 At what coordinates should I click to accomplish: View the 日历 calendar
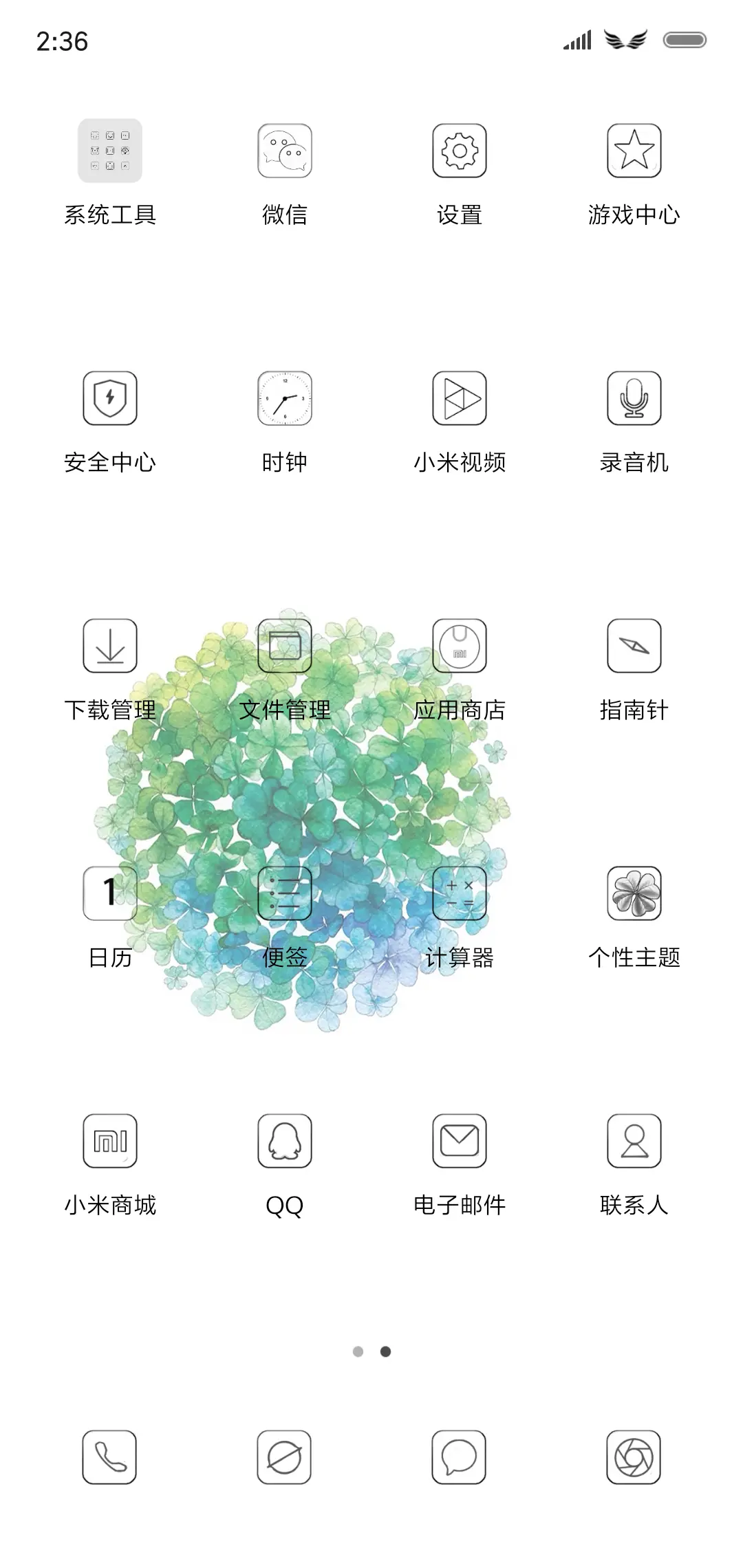pos(110,894)
